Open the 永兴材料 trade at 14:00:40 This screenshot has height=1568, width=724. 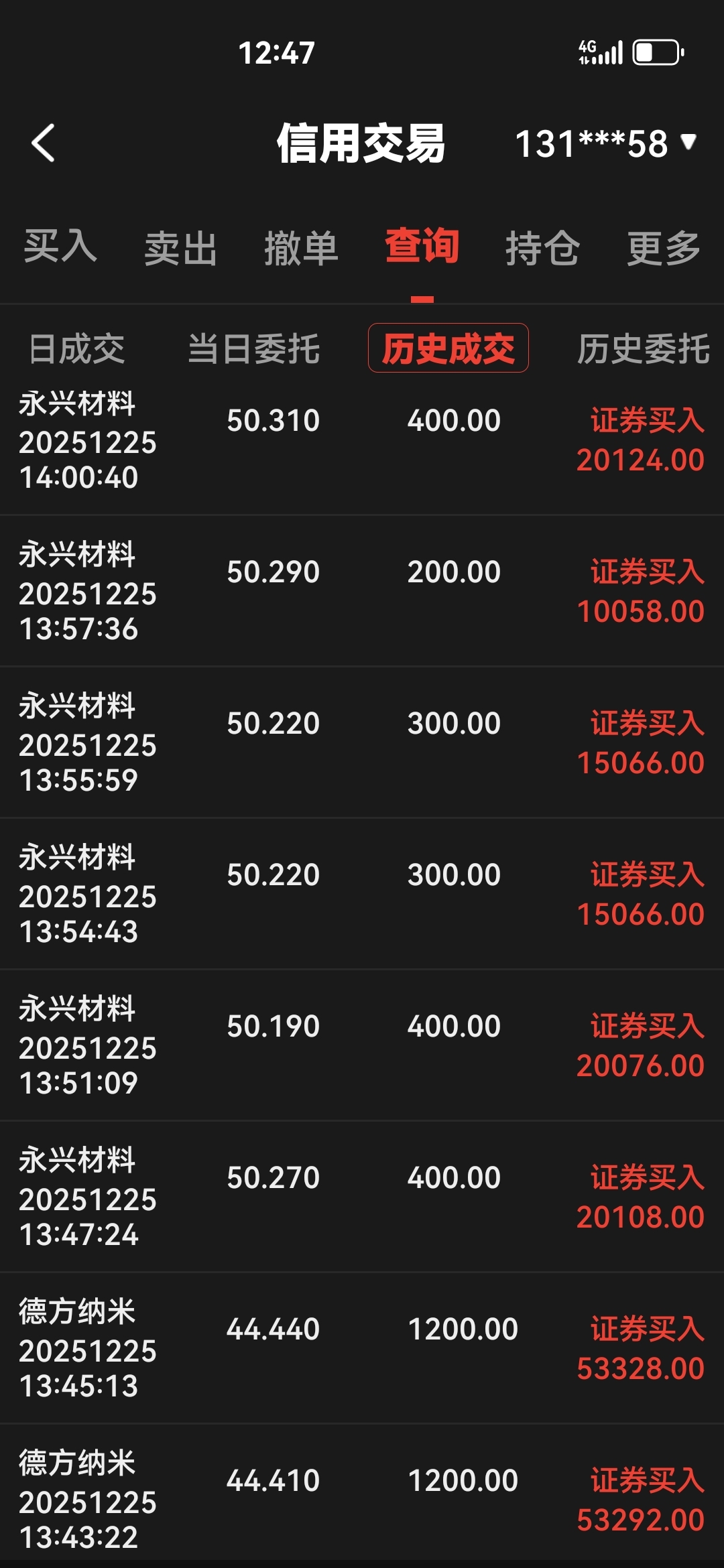(x=362, y=440)
